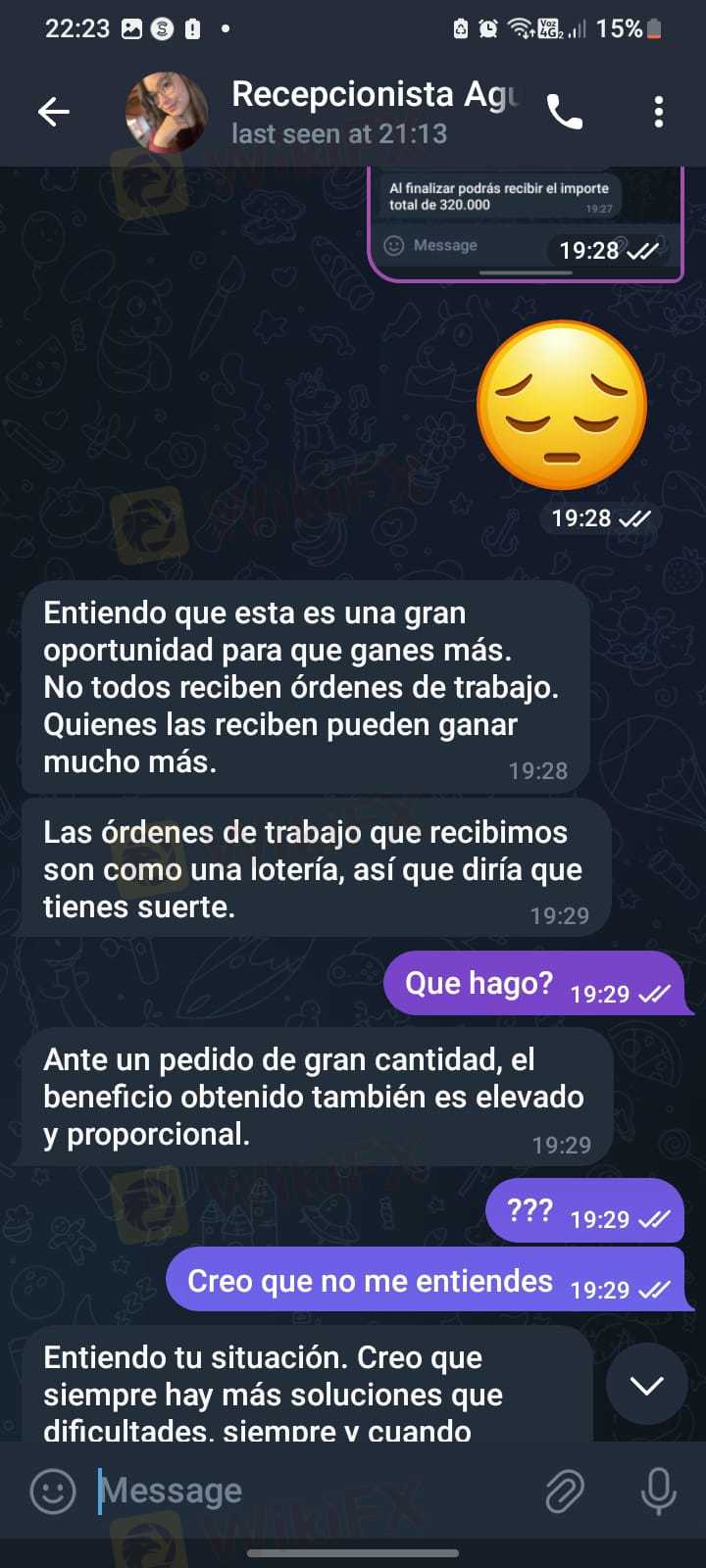Jump to the latest message arrow
The height and width of the screenshot is (1568, 706).
pos(646,1385)
